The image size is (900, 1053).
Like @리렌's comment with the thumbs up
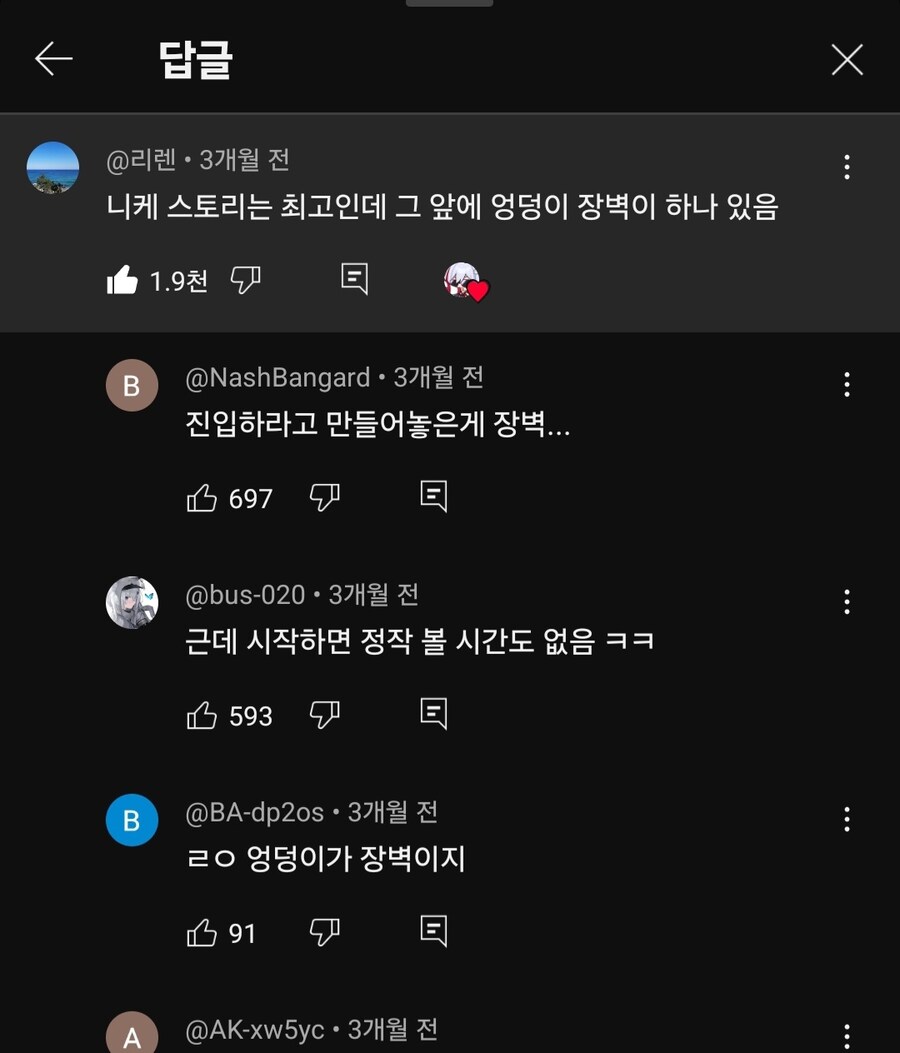click(x=122, y=281)
